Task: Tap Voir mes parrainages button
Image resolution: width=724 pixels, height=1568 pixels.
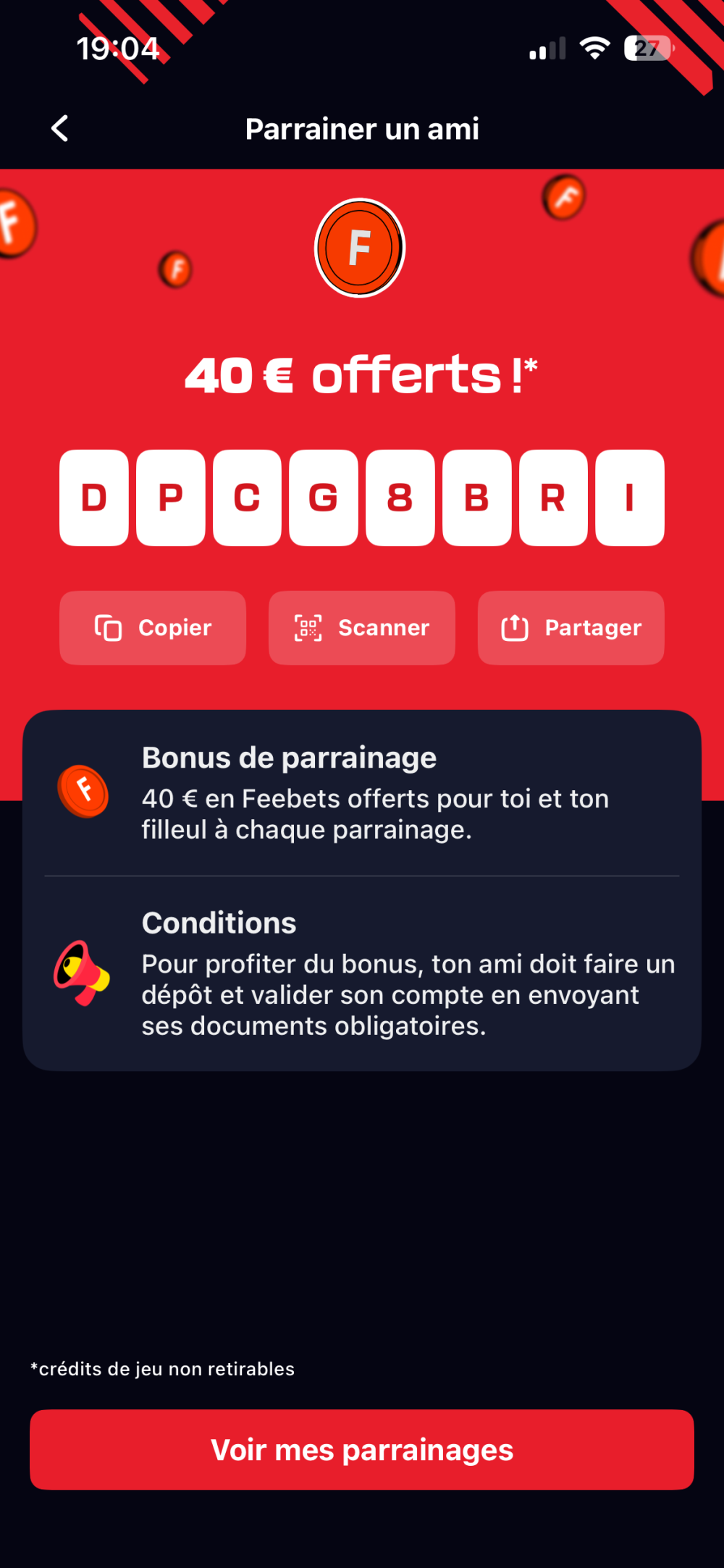Action: (x=362, y=1450)
